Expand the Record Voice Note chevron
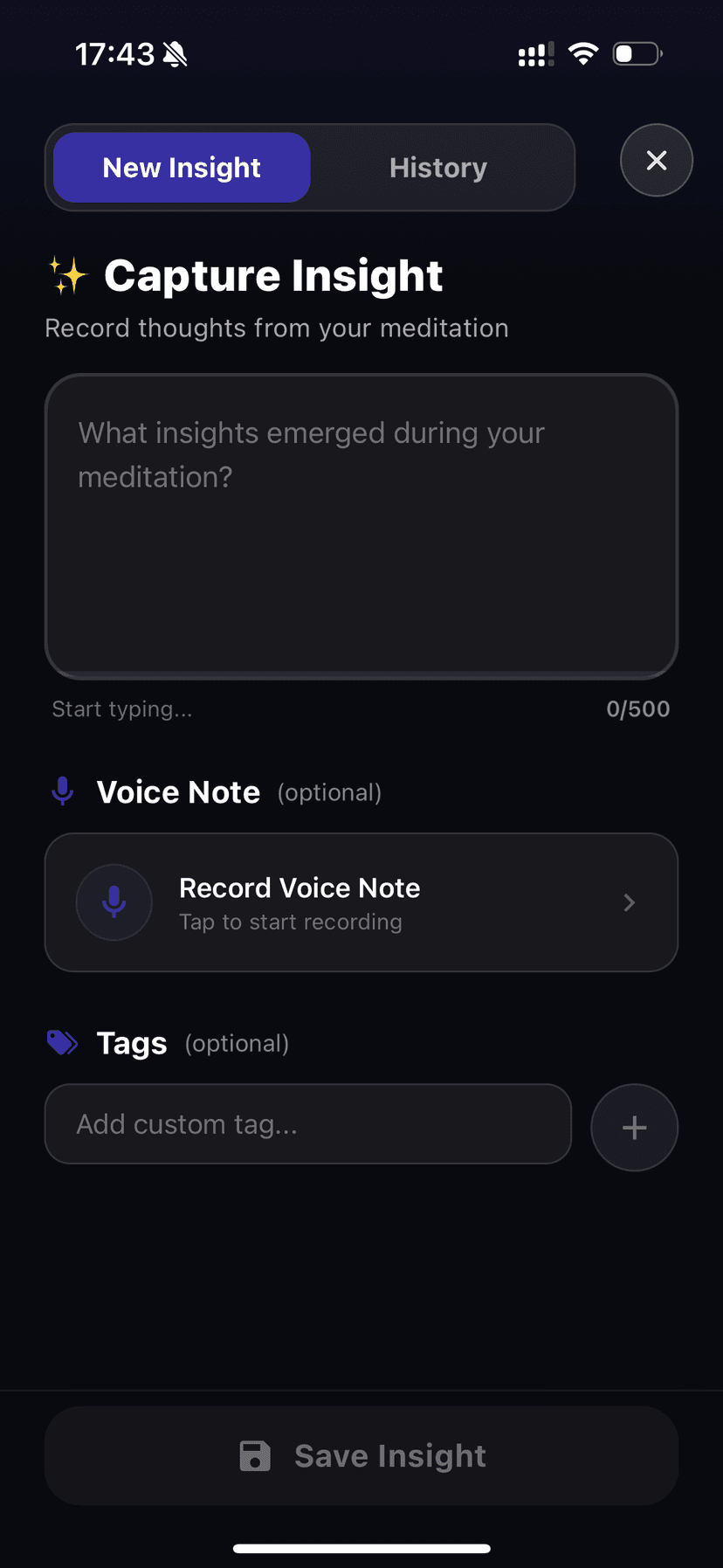Viewport: 723px width, 1568px height. click(x=629, y=902)
